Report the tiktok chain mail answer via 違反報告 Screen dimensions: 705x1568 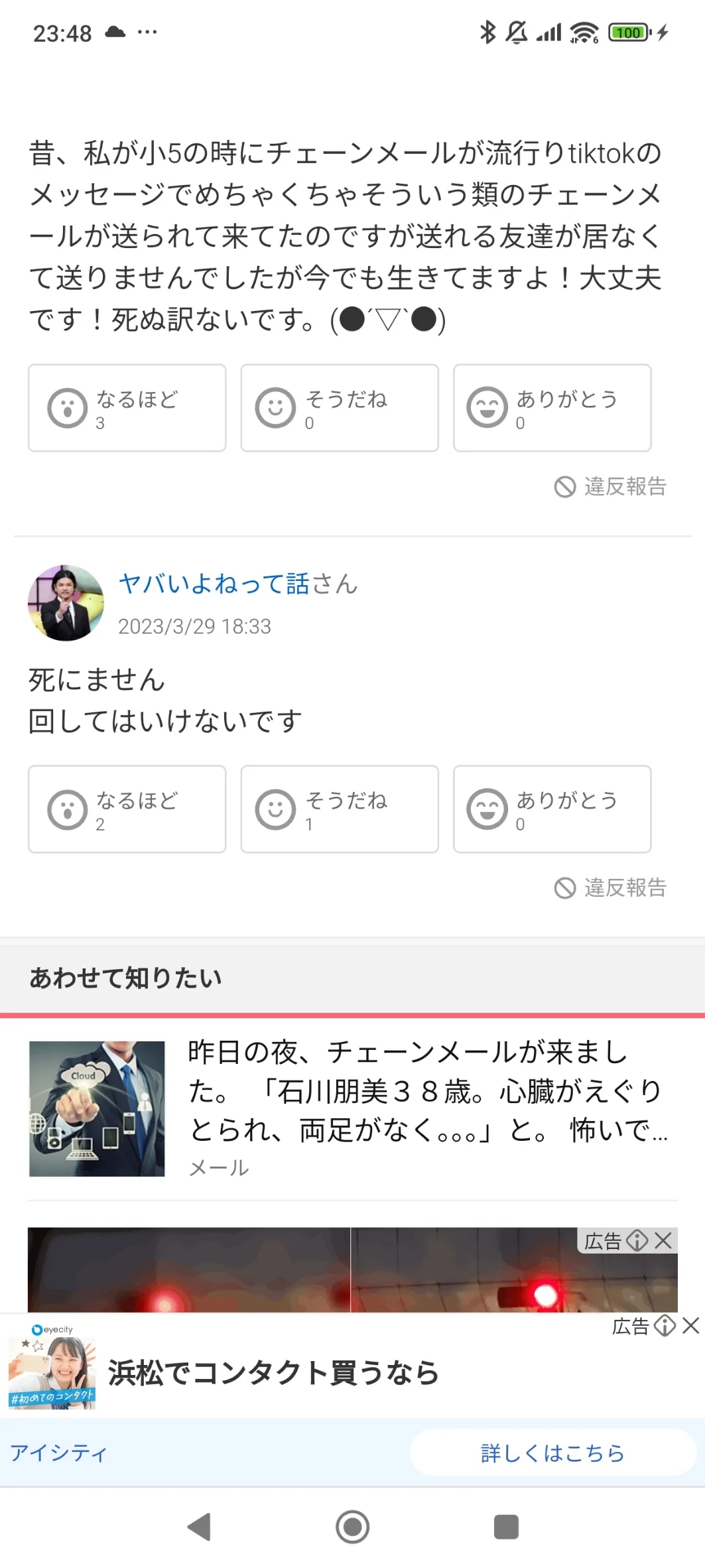pyautogui.click(x=610, y=486)
